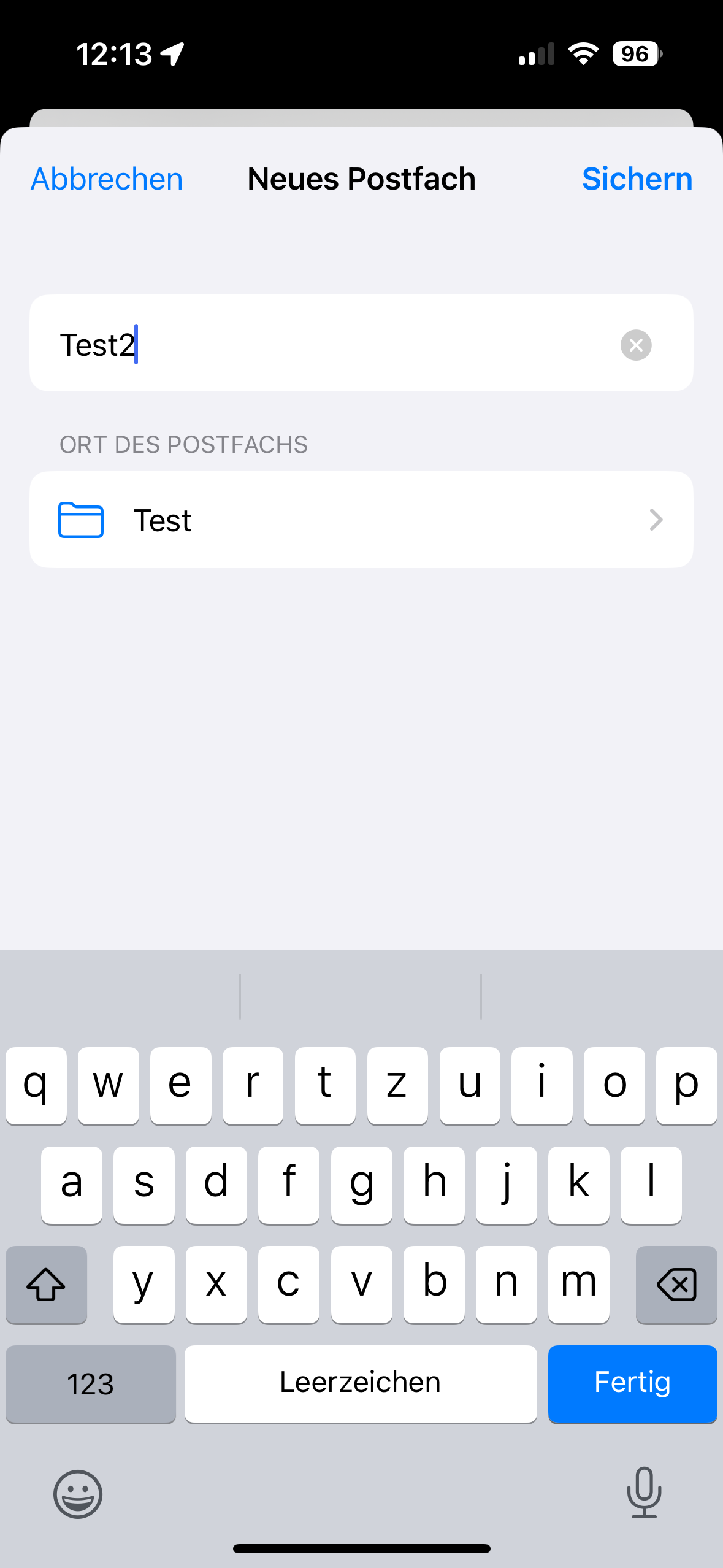Delete a character with the backspace key

click(676, 1284)
